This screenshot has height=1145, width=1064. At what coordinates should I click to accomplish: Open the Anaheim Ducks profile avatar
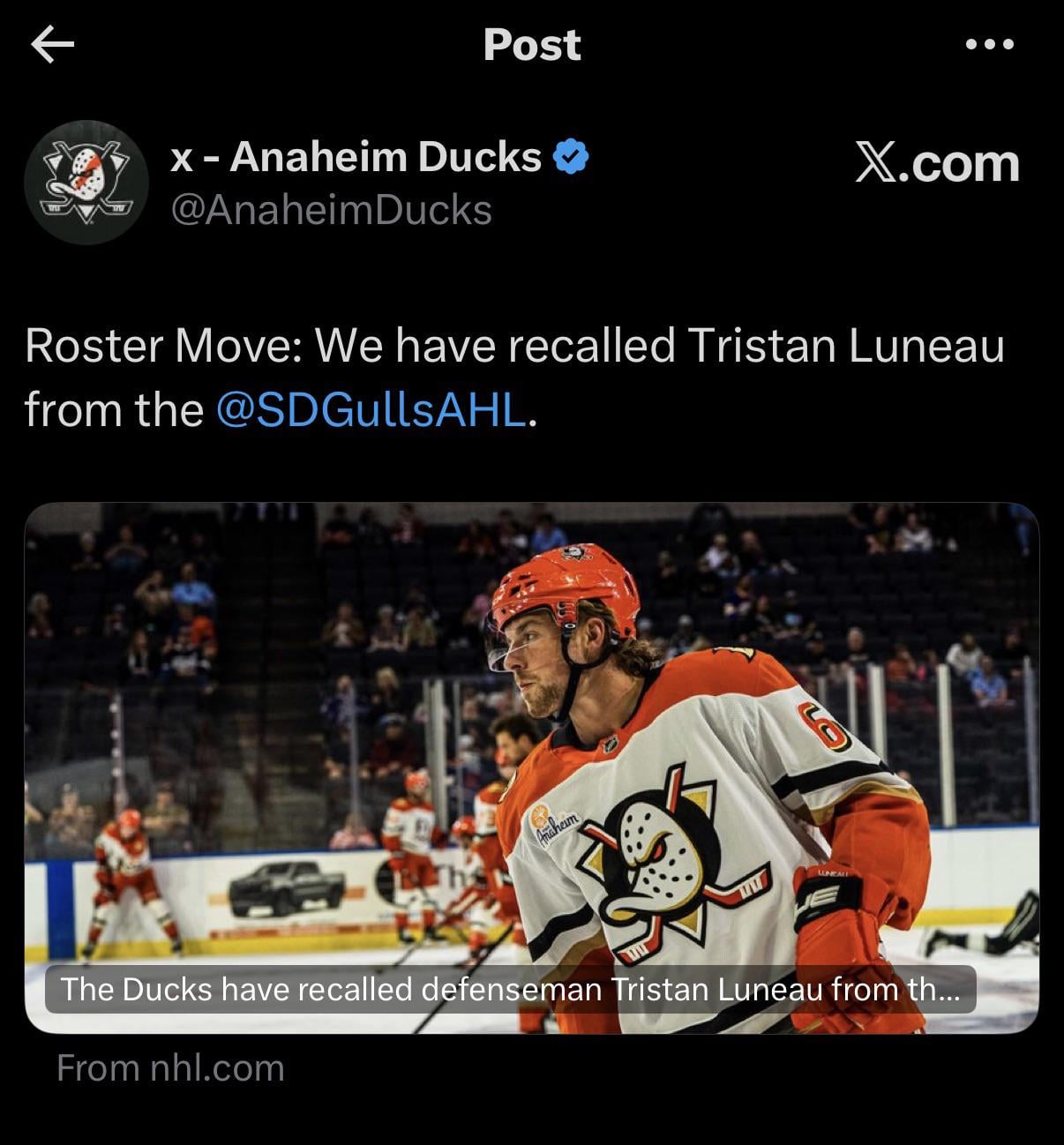[x=86, y=182]
